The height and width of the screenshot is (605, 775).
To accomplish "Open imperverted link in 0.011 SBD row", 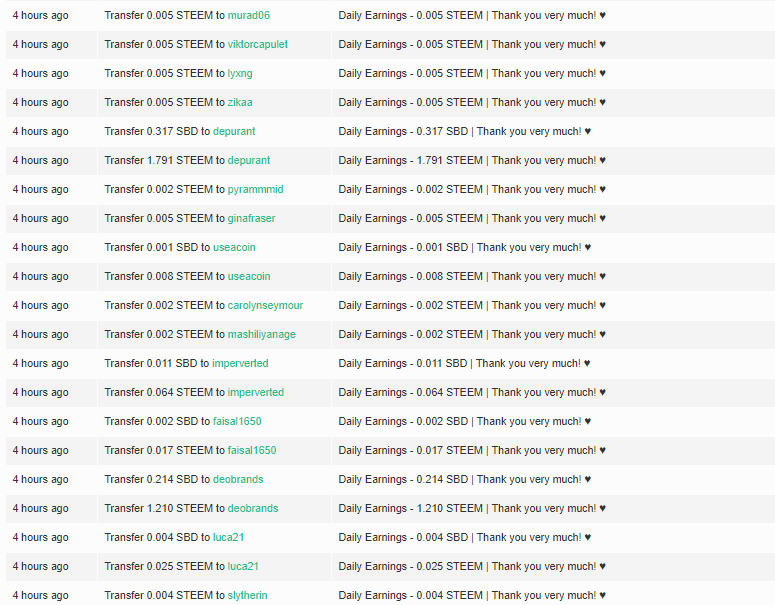I will (x=240, y=363).
